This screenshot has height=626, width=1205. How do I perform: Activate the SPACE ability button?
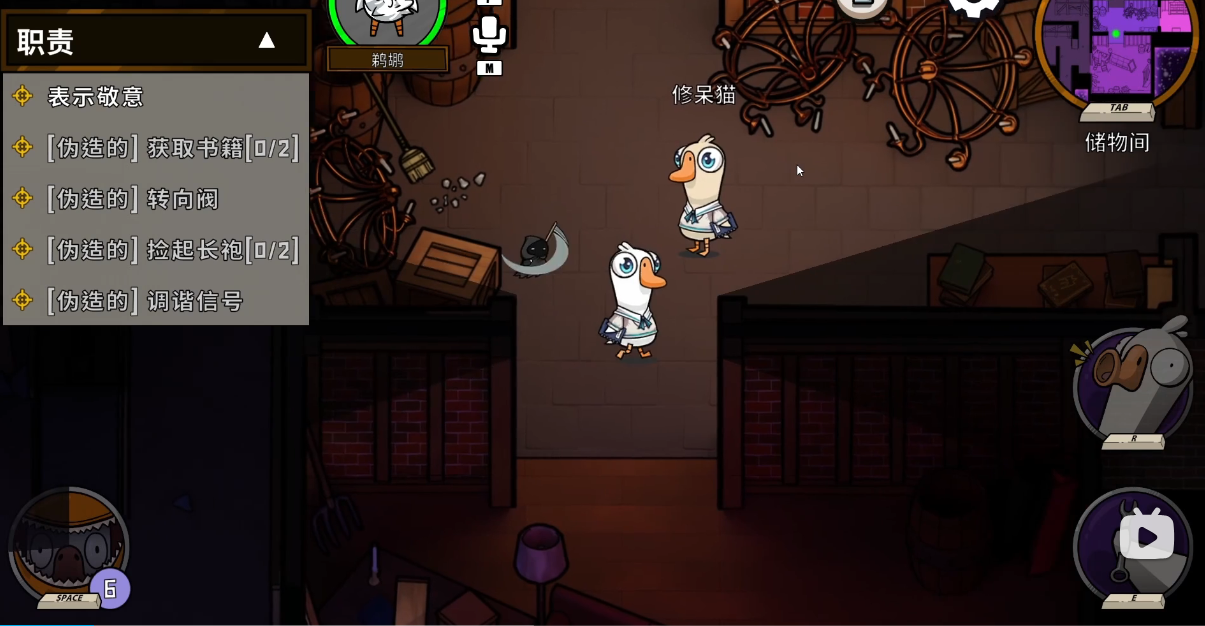tap(68, 547)
